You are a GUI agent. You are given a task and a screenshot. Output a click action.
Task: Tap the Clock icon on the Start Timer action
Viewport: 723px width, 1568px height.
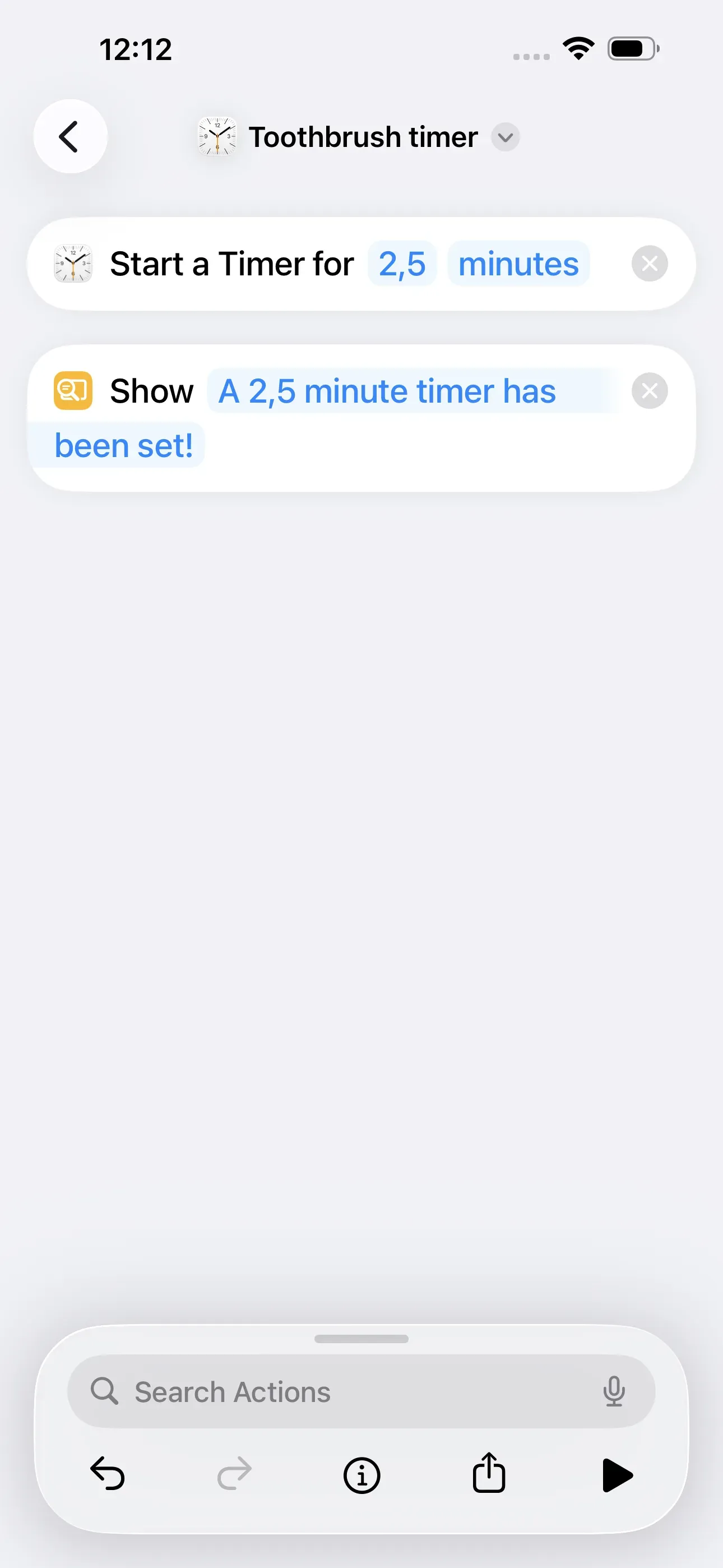point(73,264)
